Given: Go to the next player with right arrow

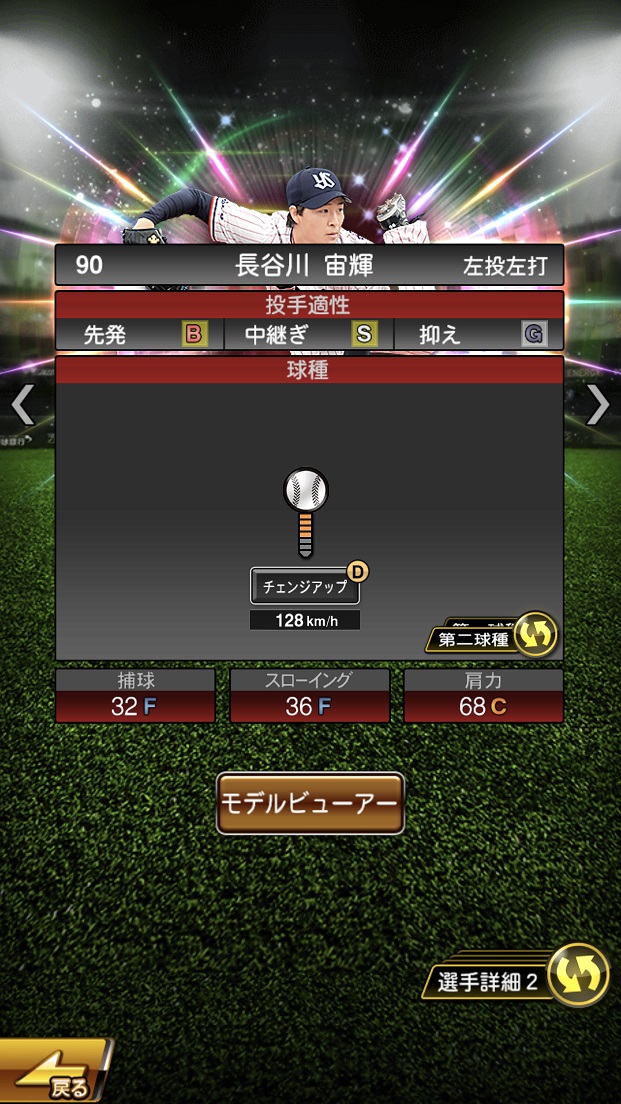Looking at the screenshot, I should click(598, 405).
